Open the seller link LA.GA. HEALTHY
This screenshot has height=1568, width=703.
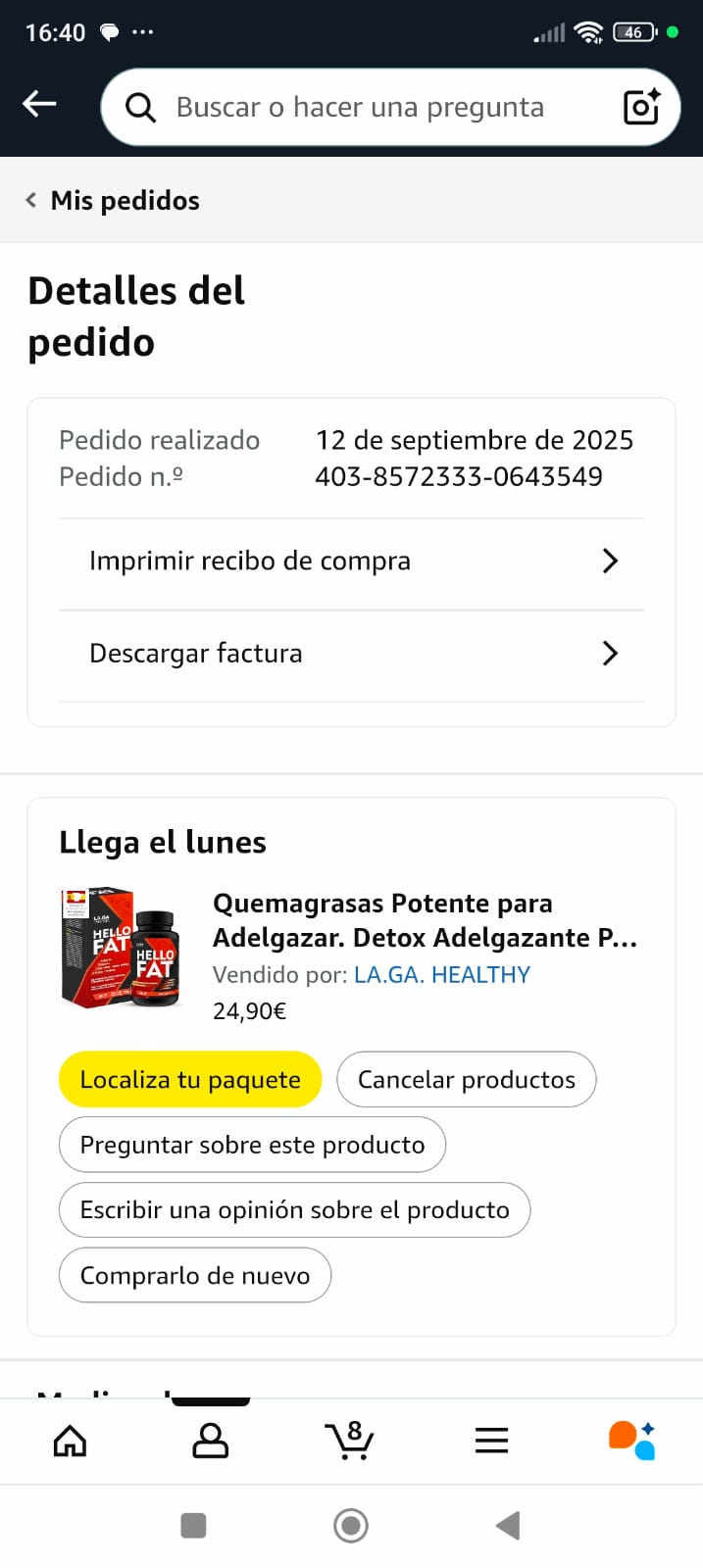pos(442,975)
